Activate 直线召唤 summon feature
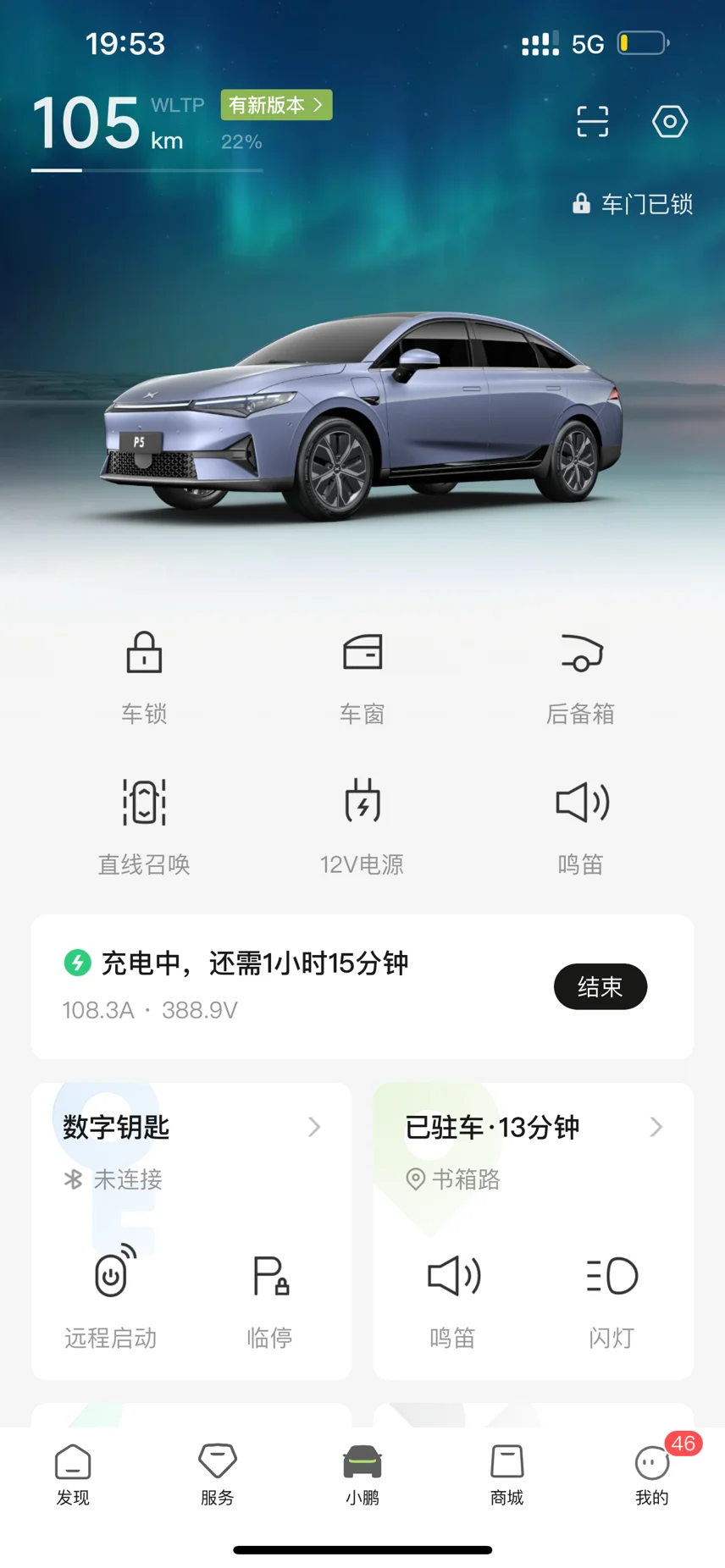The image size is (725, 1568). tap(144, 825)
